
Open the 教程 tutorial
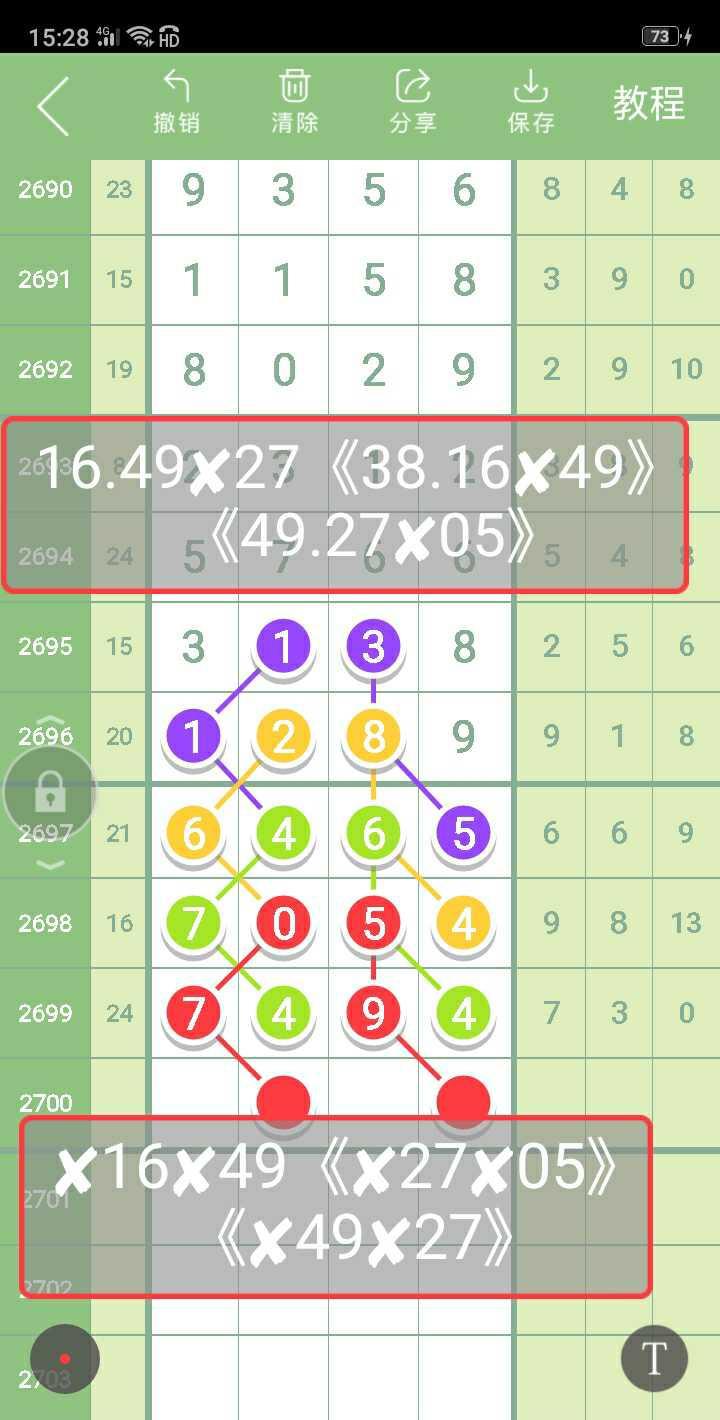[x=649, y=103]
